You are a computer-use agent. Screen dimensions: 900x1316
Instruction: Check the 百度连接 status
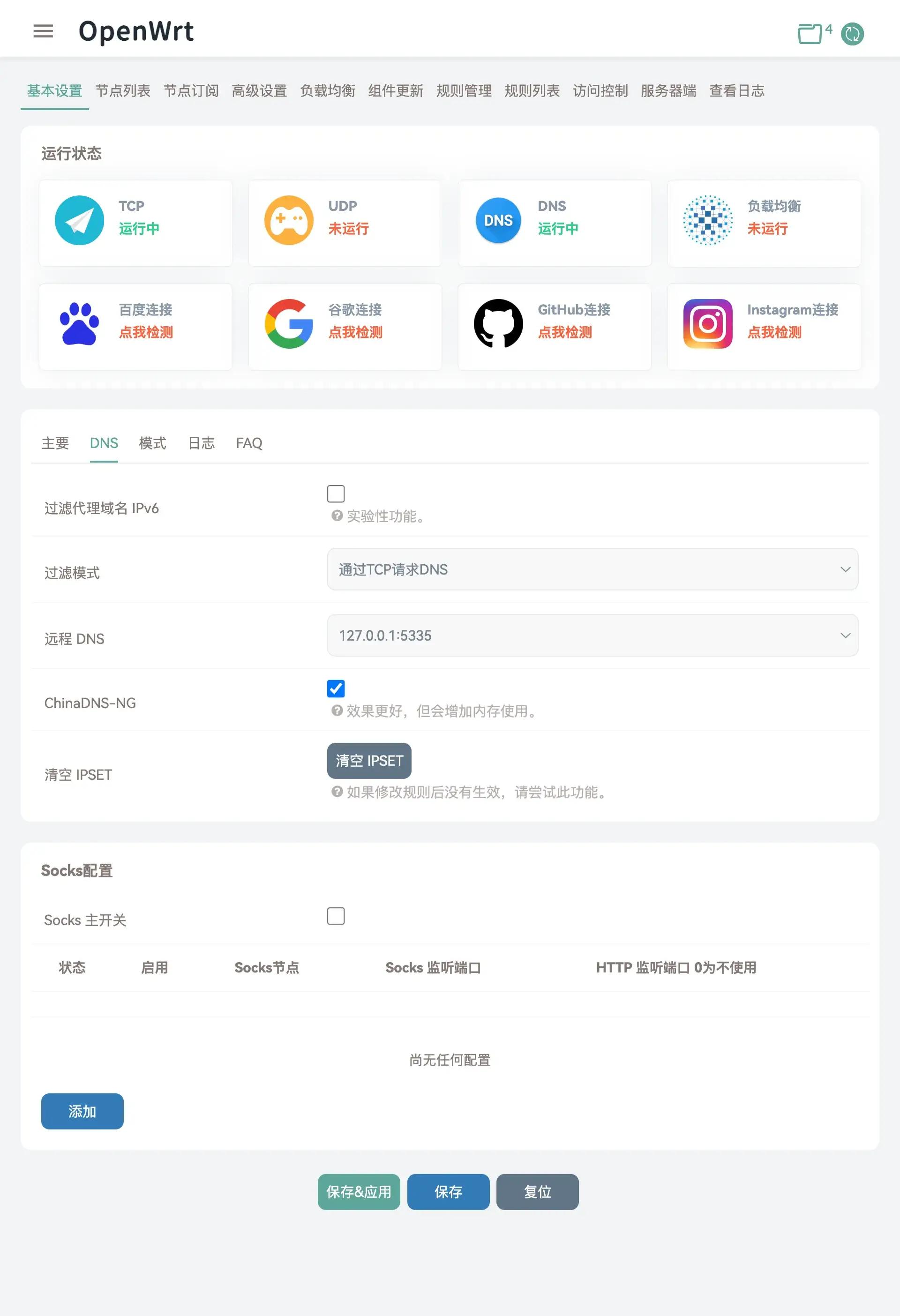coord(146,332)
